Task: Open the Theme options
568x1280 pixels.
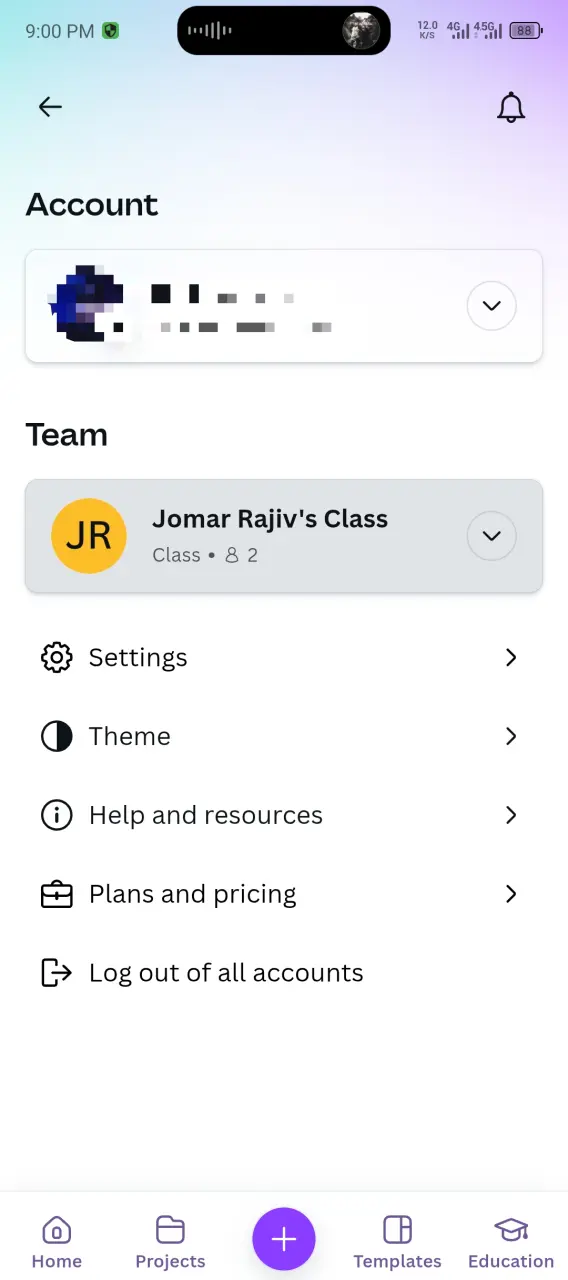Action: click(284, 736)
